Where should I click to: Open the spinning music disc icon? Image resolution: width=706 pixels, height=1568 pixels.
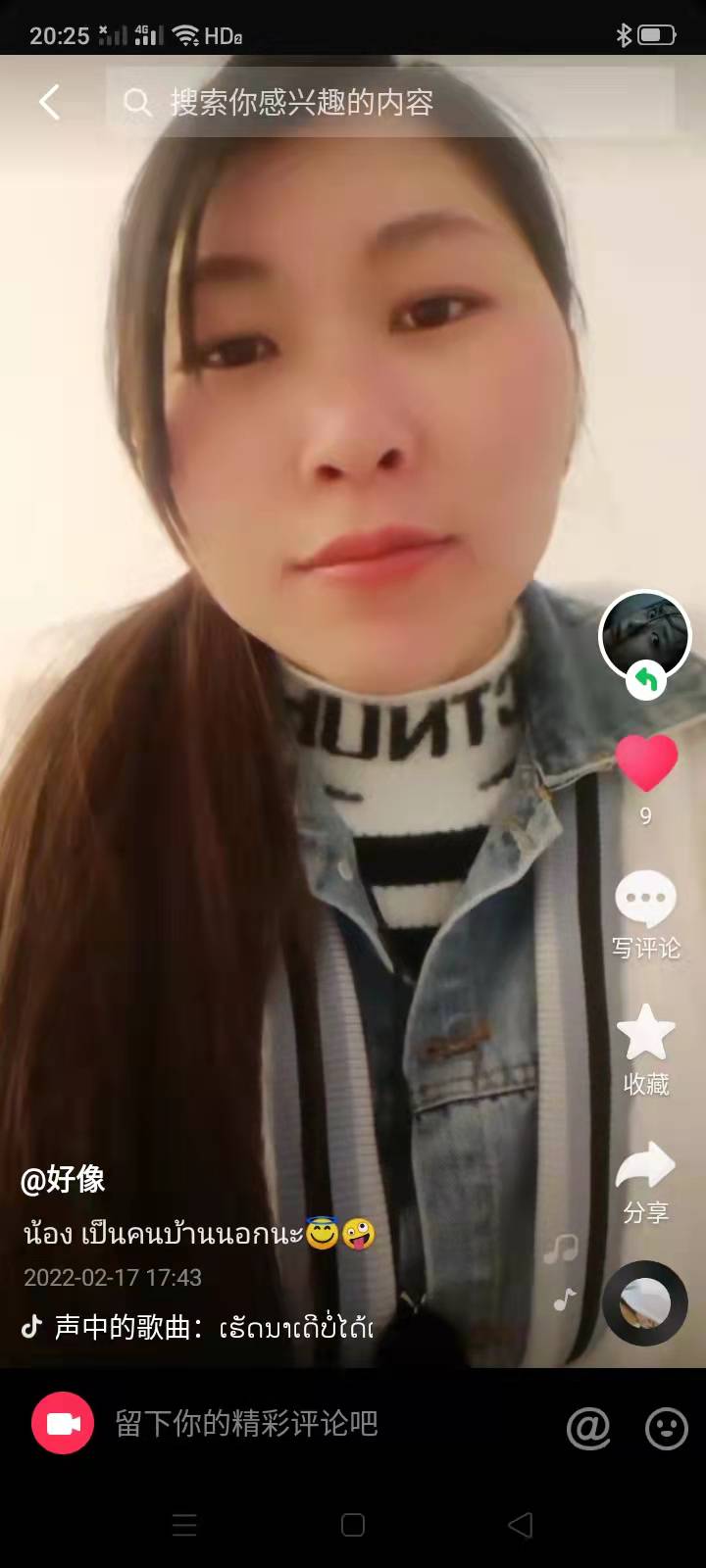click(x=644, y=1304)
